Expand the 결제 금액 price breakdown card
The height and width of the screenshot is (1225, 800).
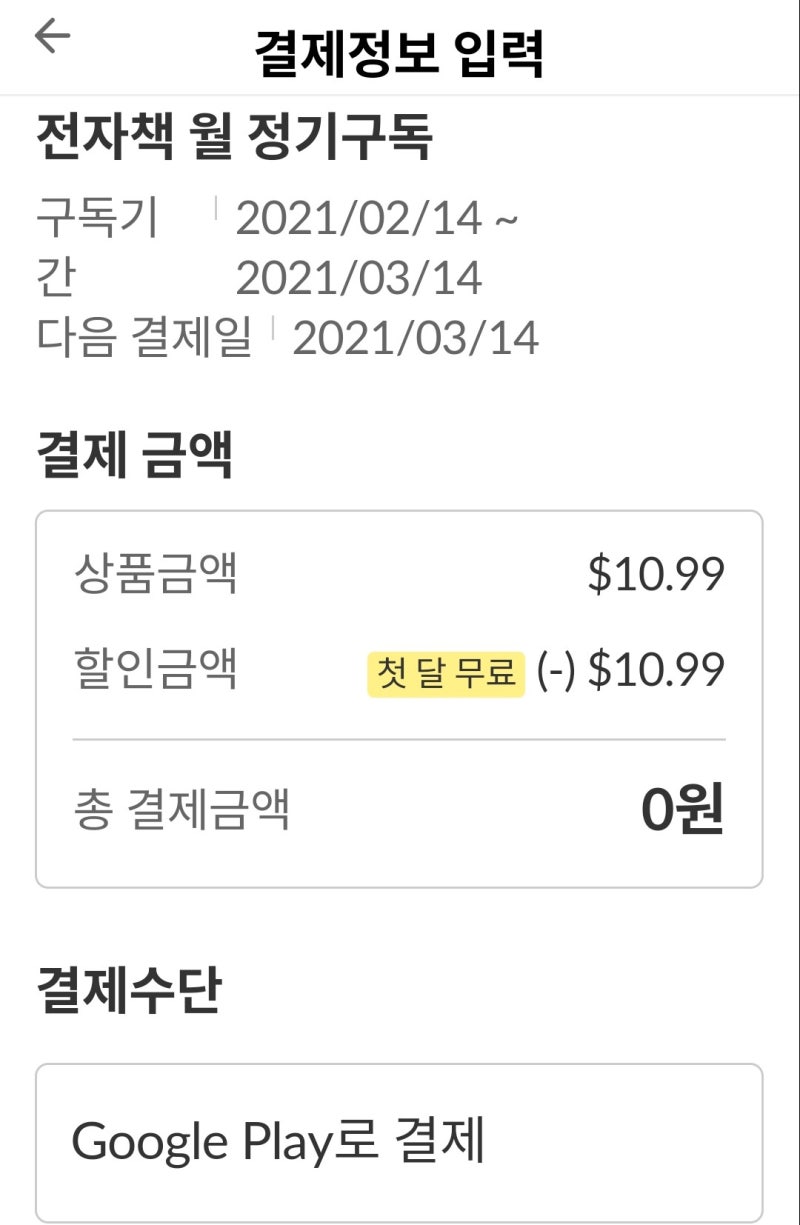point(400,695)
